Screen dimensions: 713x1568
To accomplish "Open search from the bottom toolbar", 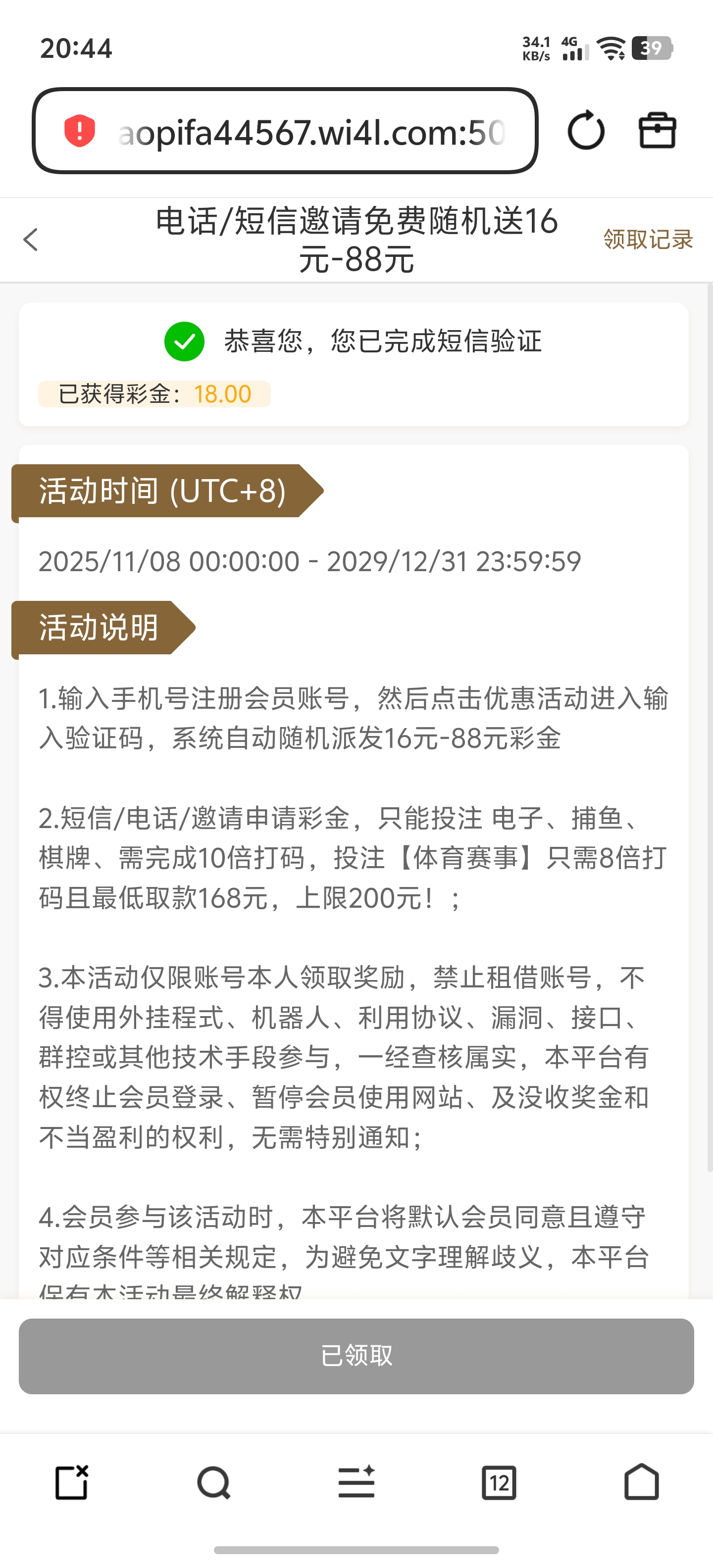I will [214, 1482].
